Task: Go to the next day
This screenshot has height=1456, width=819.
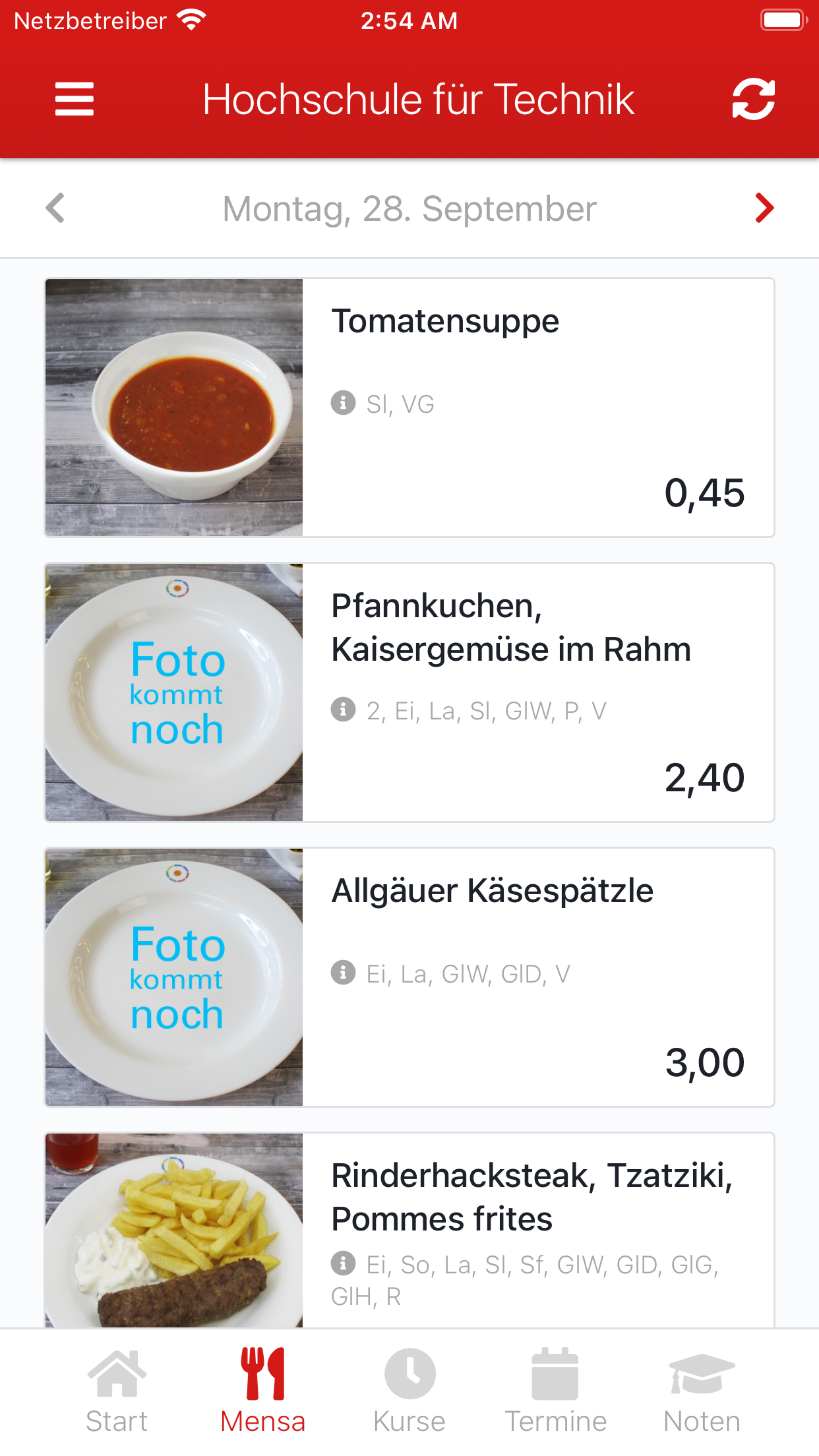Action: click(764, 208)
